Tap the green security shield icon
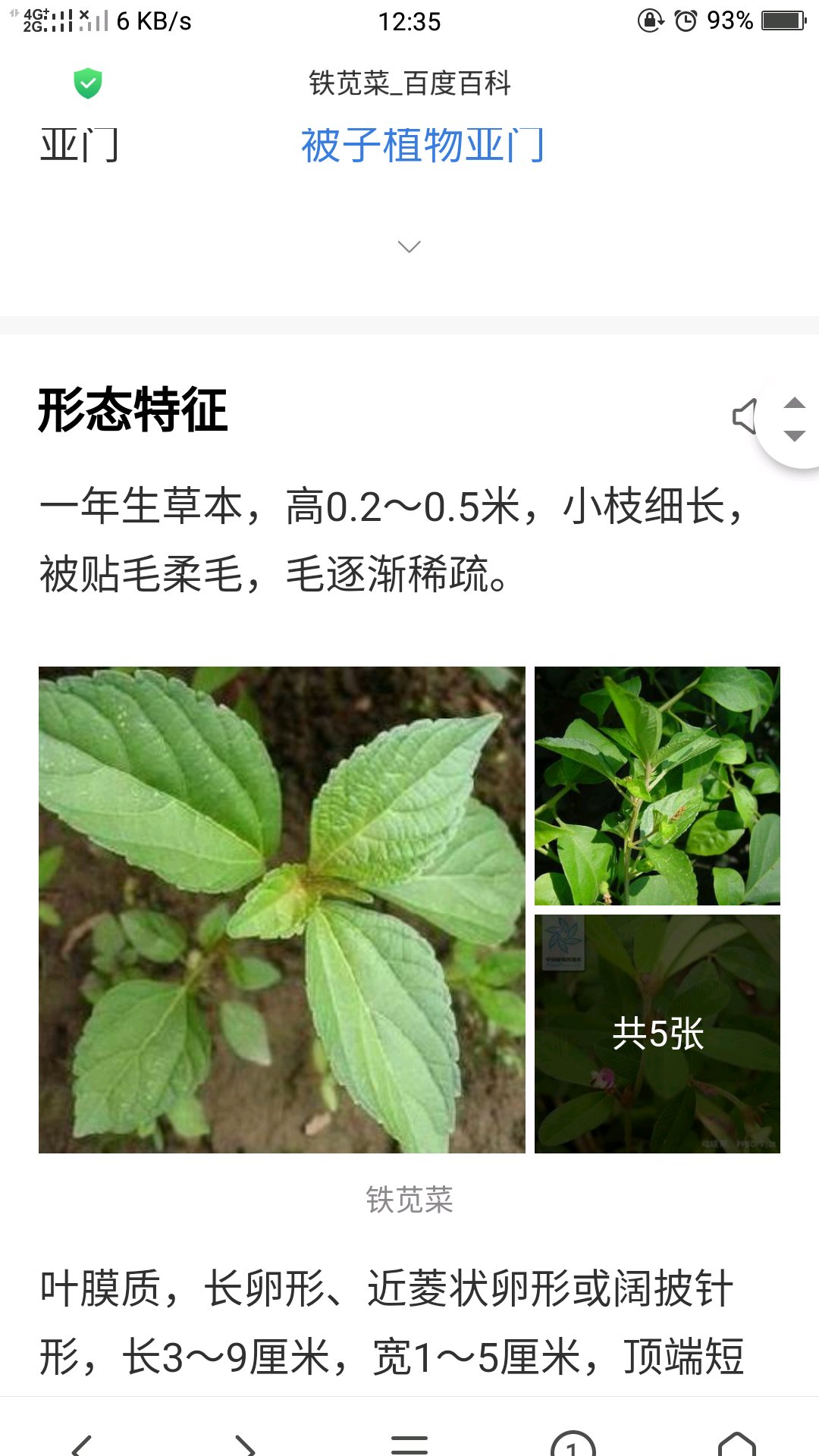The height and width of the screenshot is (1456, 819). point(88,83)
